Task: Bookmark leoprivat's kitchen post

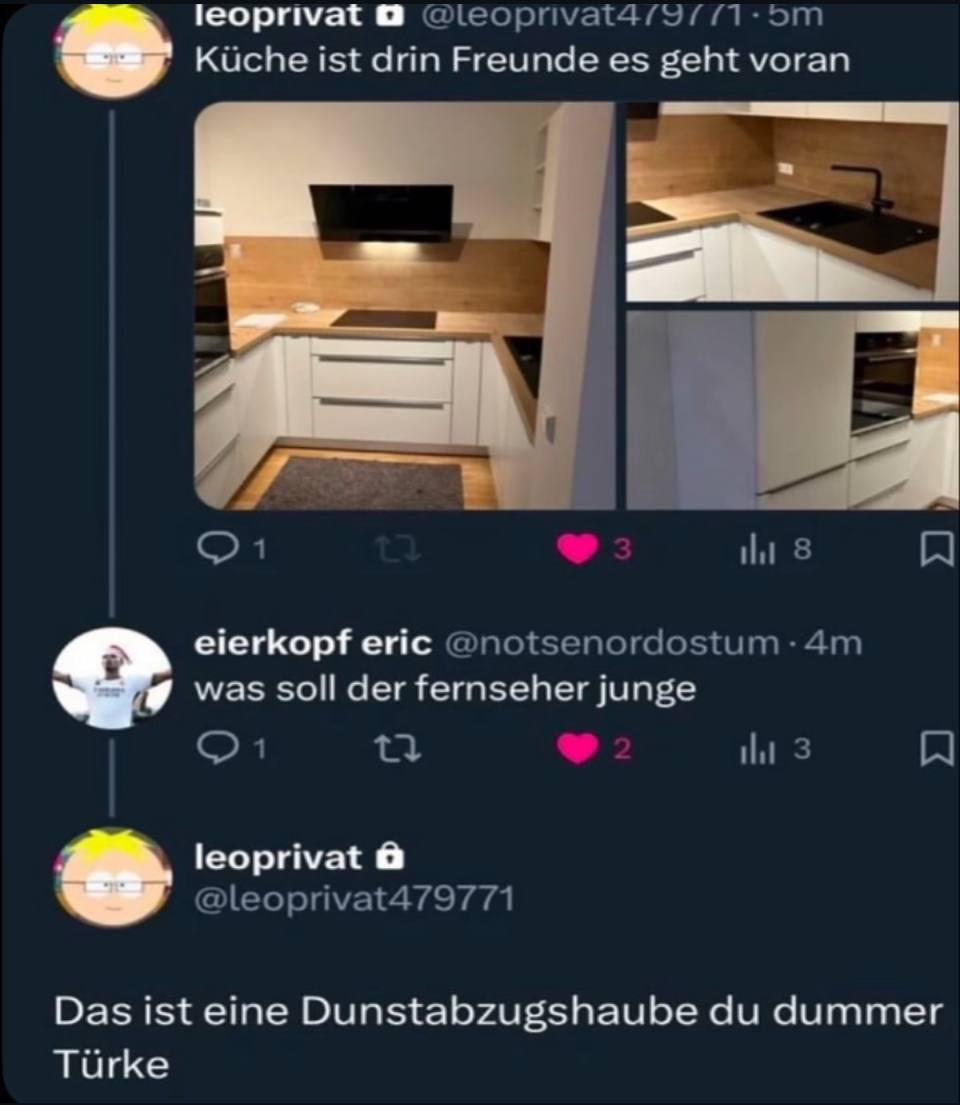Action: [936, 549]
